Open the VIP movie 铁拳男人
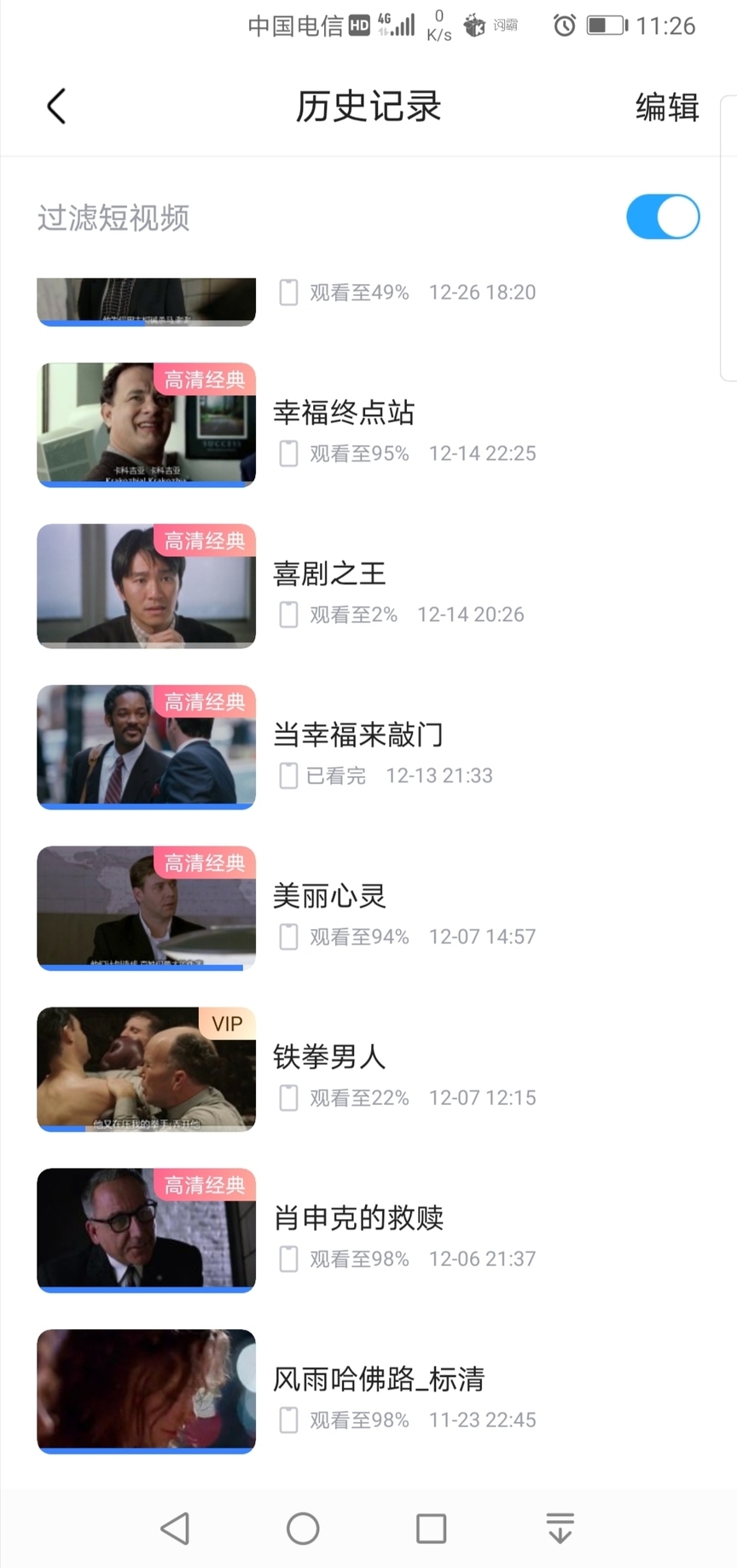The image size is (737, 1568). 368,1070
